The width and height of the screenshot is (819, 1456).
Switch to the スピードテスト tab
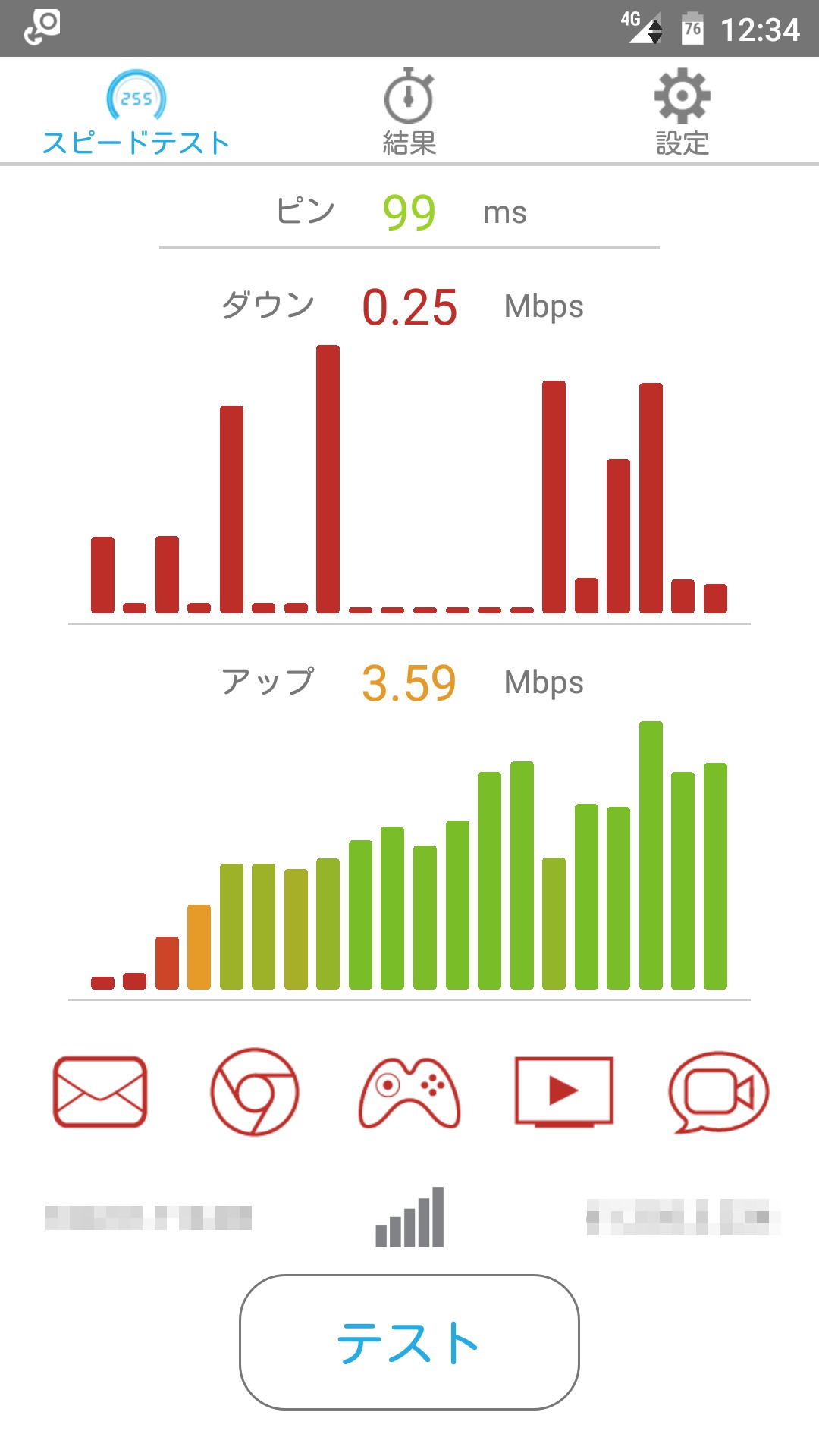coord(136,112)
